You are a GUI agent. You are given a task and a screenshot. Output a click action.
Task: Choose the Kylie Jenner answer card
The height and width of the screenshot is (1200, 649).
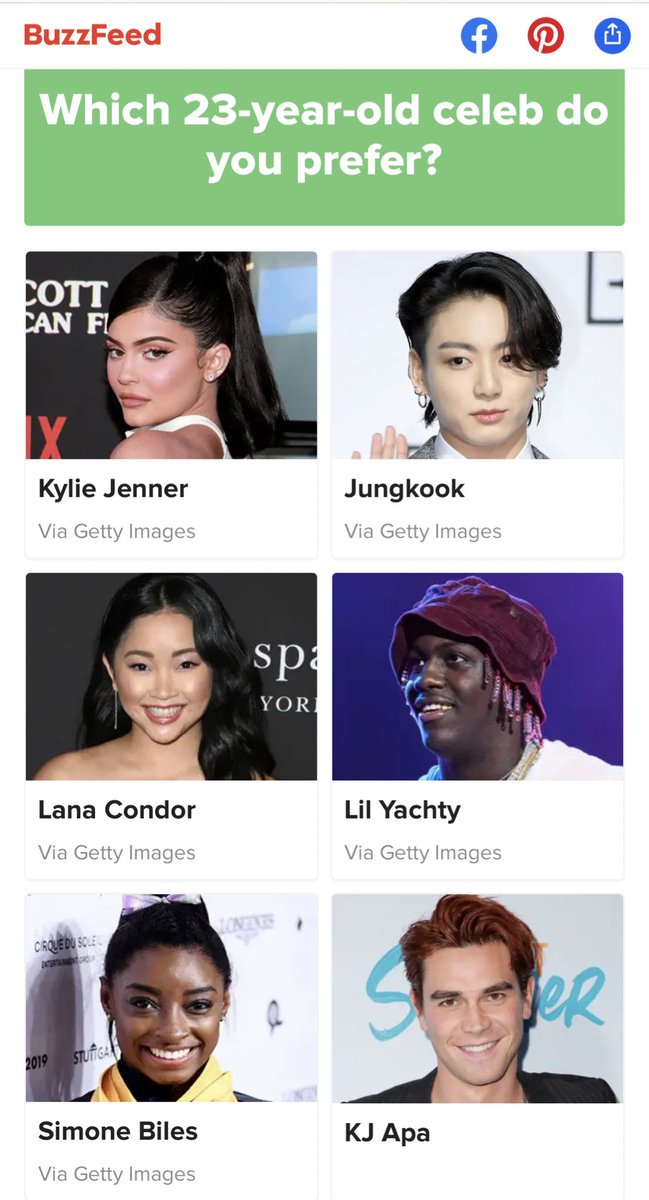(171, 405)
